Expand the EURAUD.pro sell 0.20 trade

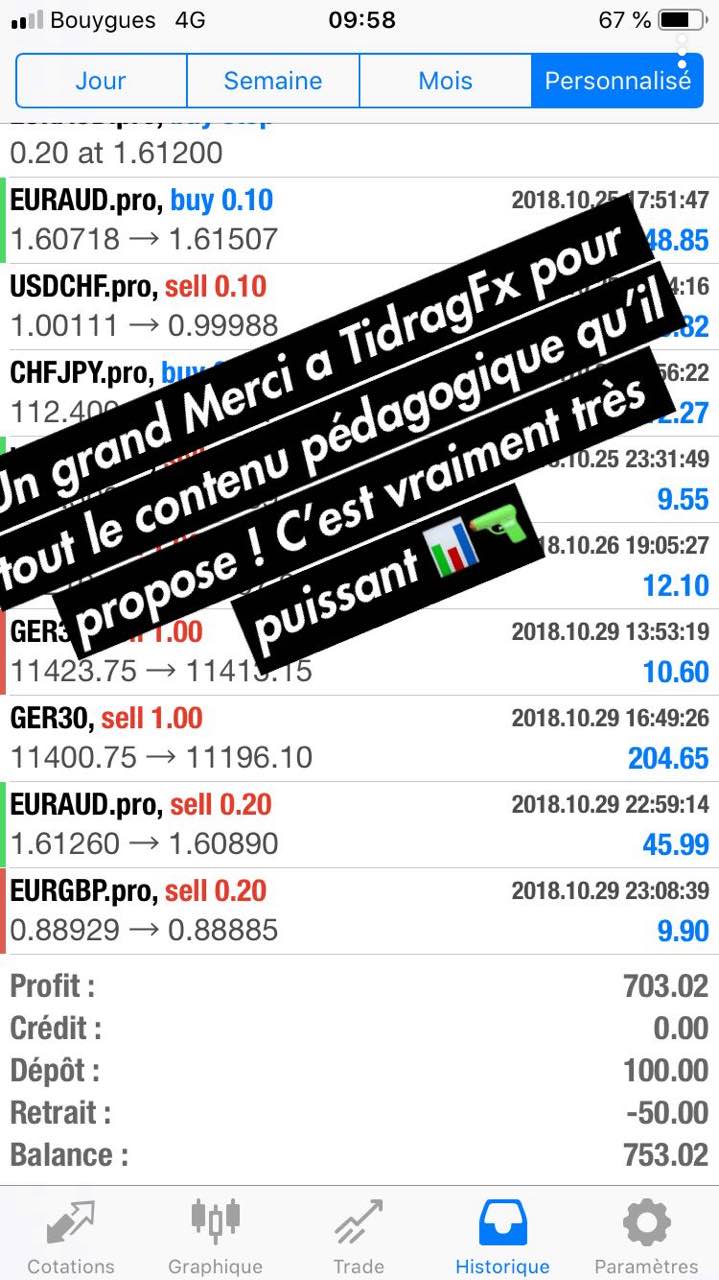[359, 824]
